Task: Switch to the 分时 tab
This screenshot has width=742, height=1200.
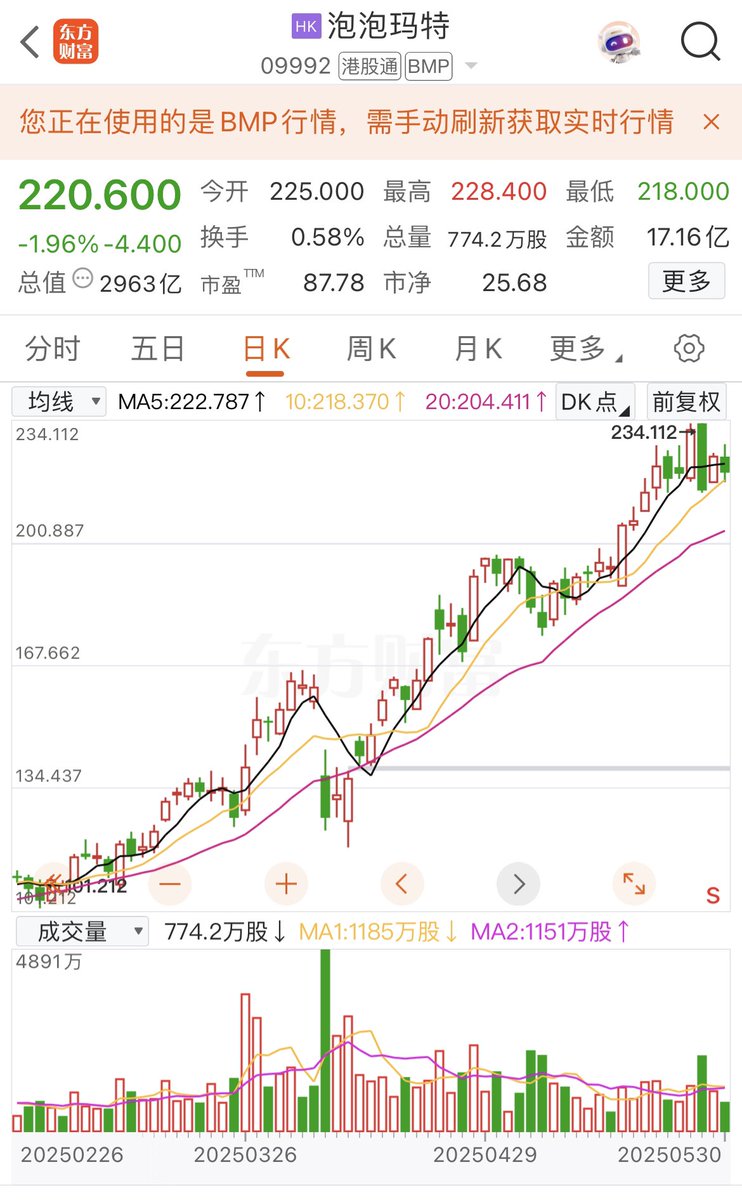Action: [x=53, y=349]
